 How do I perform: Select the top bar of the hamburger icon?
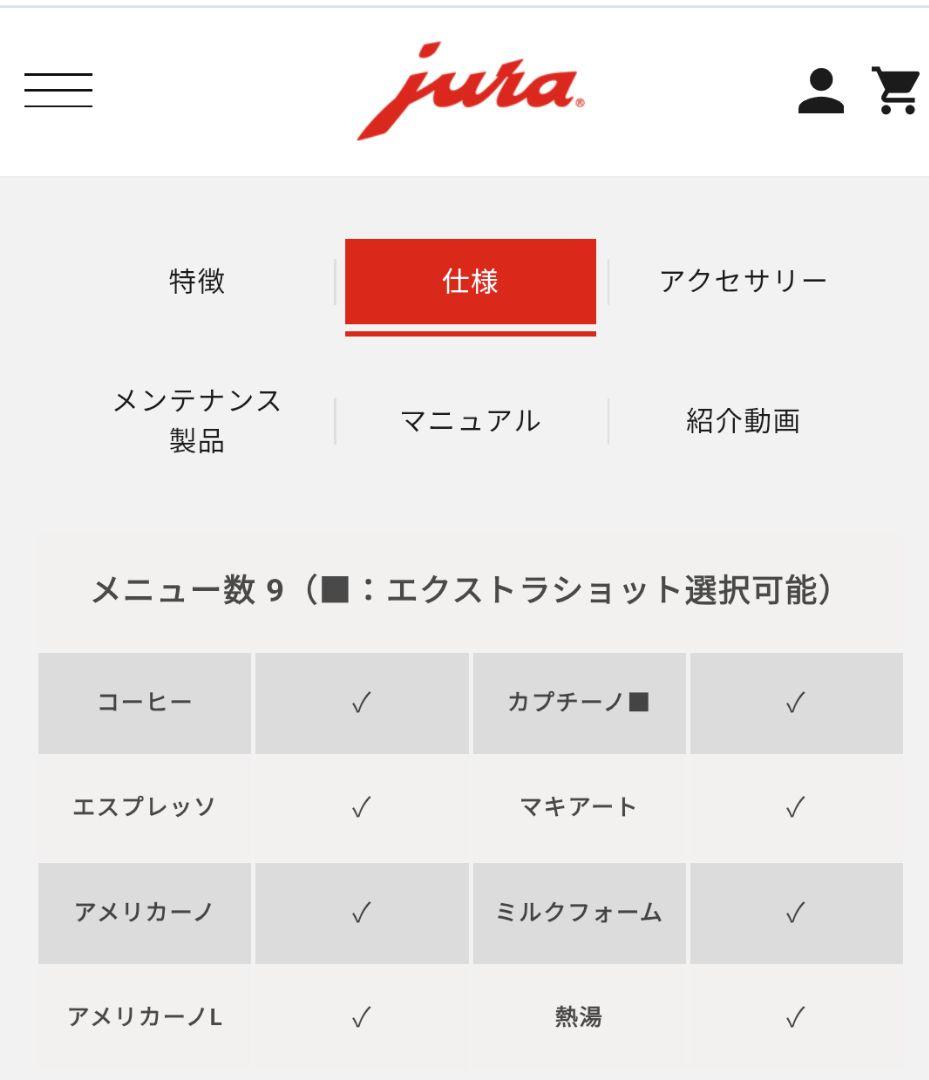coord(60,74)
